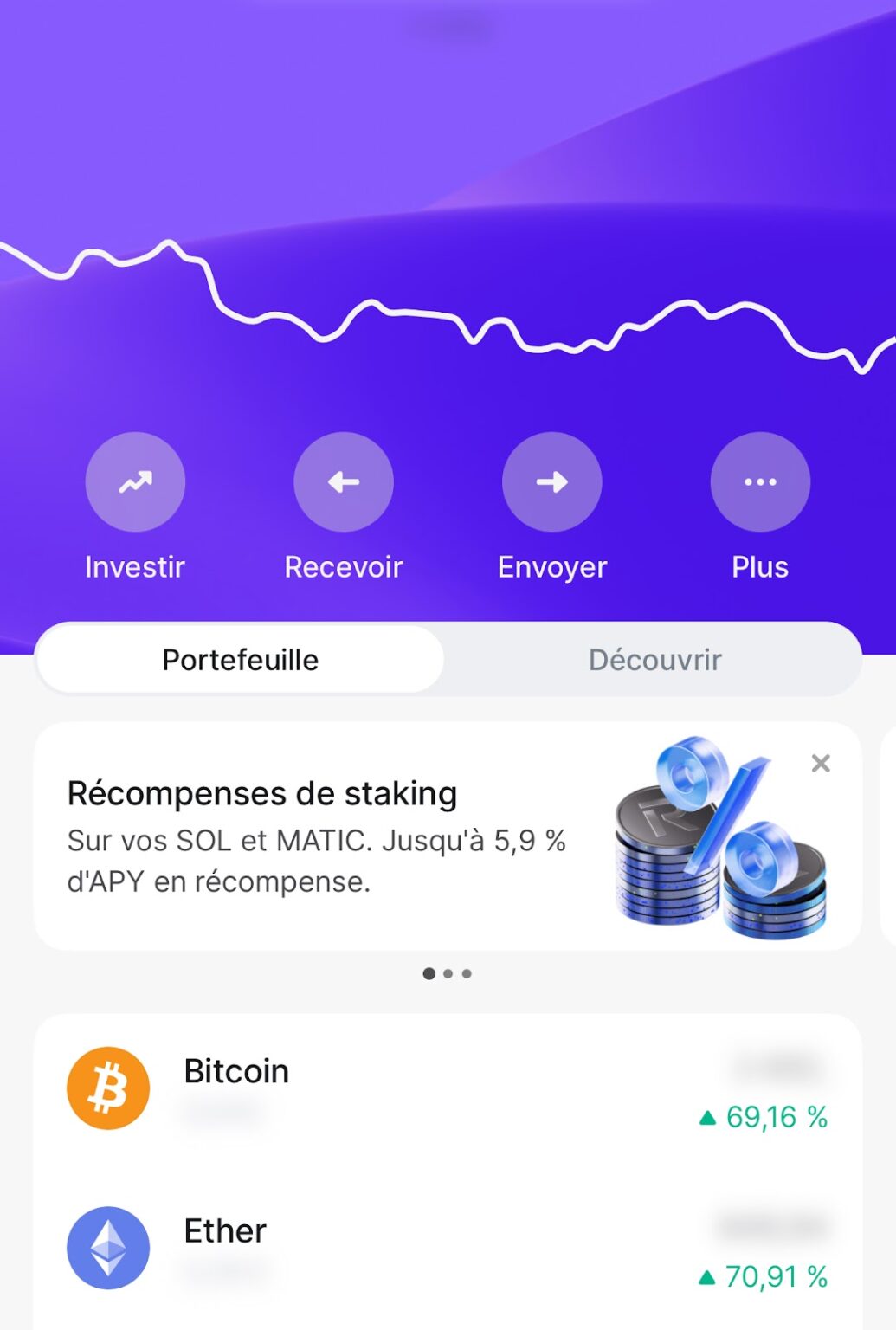The height and width of the screenshot is (1330, 896).
Task: Tap the Récompenses de staking headline
Action: click(262, 792)
